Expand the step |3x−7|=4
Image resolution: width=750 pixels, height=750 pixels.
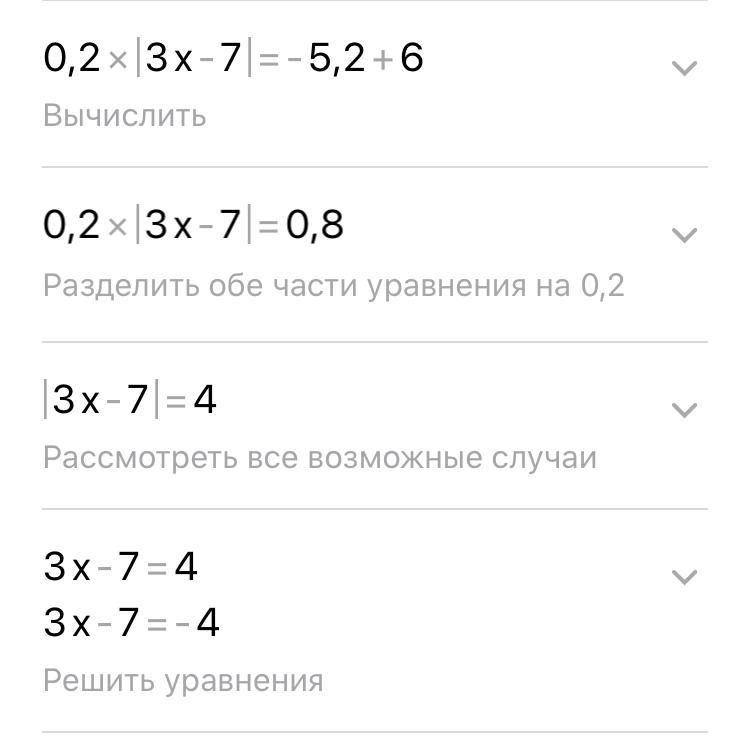(684, 409)
